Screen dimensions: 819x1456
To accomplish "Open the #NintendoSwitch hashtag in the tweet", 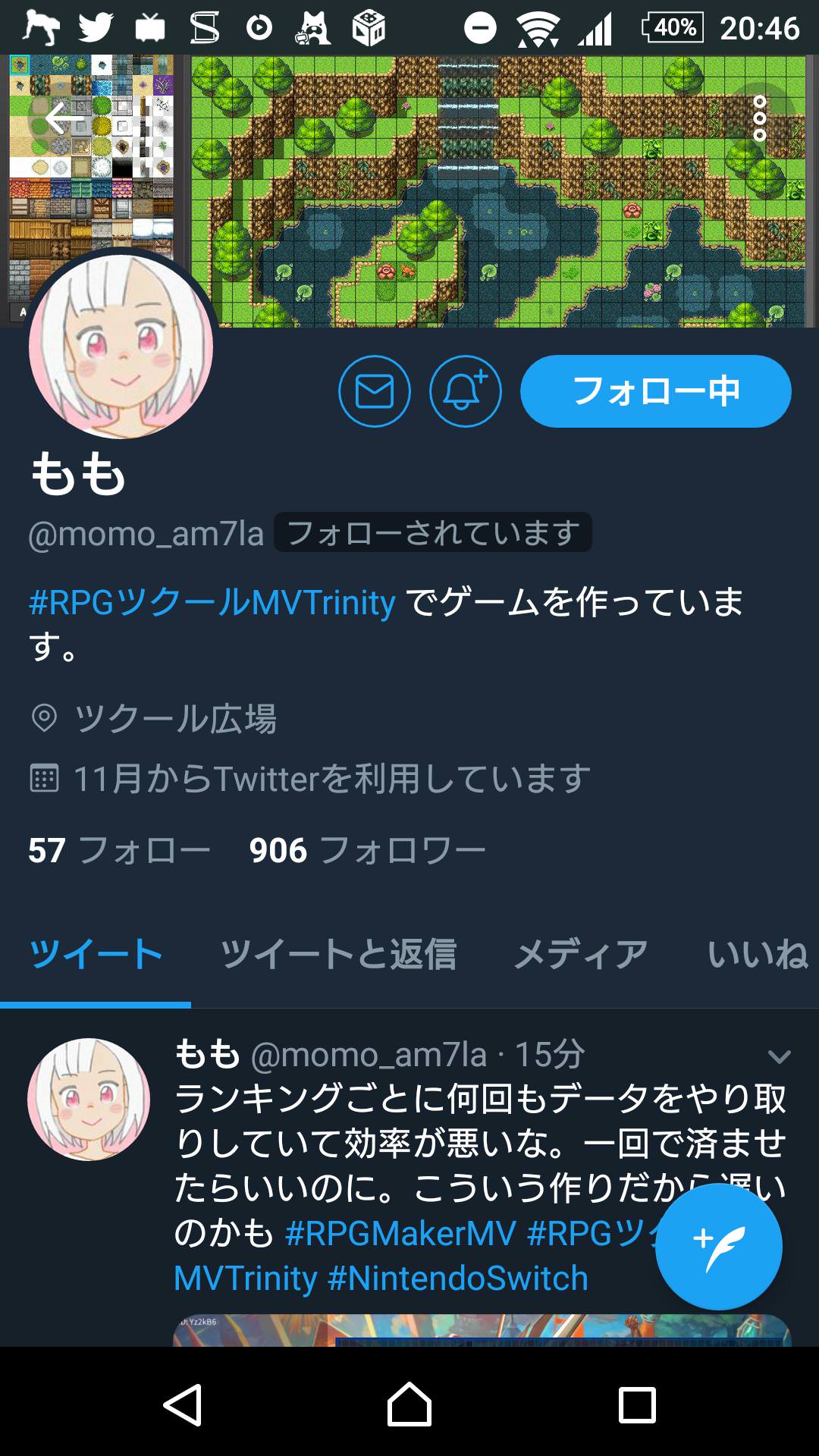I will (x=458, y=1279).
